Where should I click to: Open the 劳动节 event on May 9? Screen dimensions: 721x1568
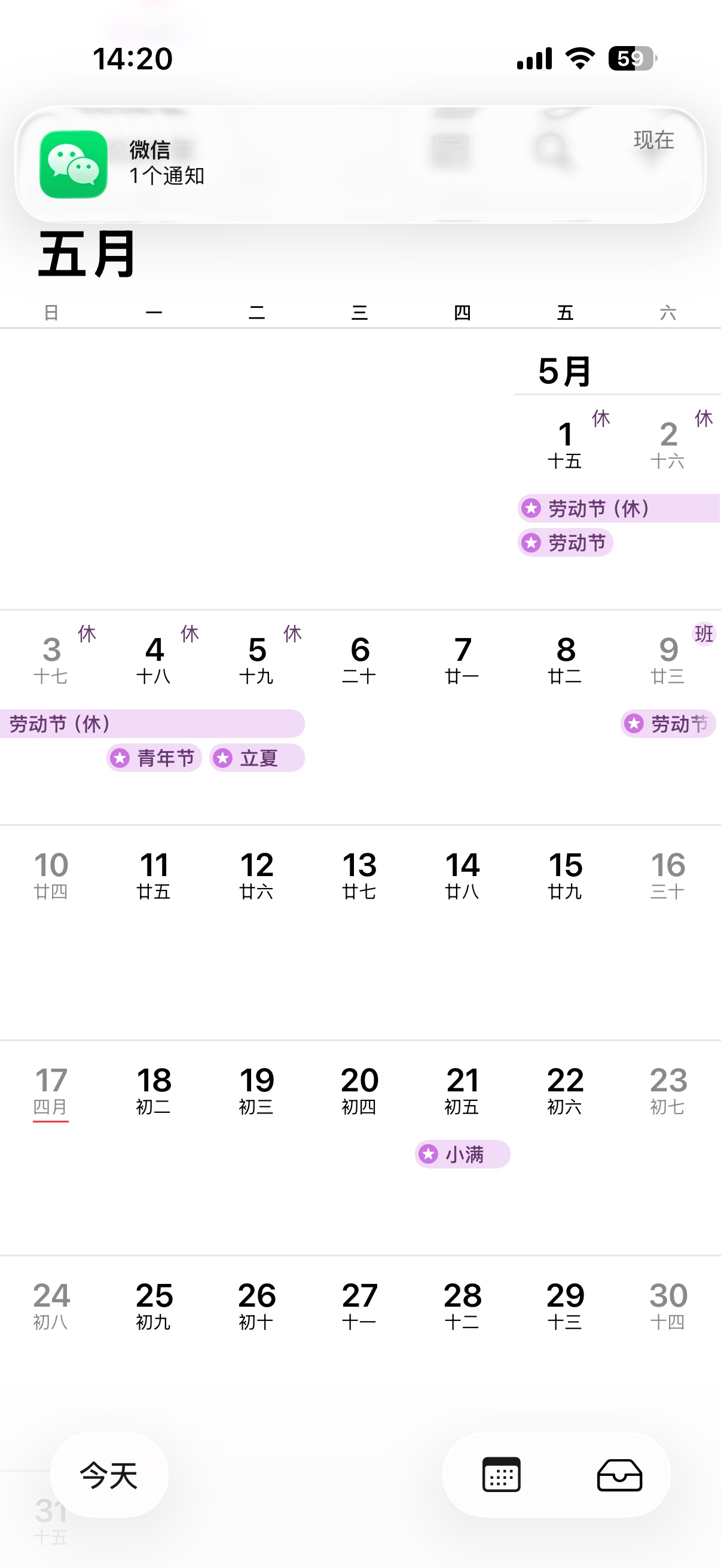pyautogui.click(x=668, y=724)
